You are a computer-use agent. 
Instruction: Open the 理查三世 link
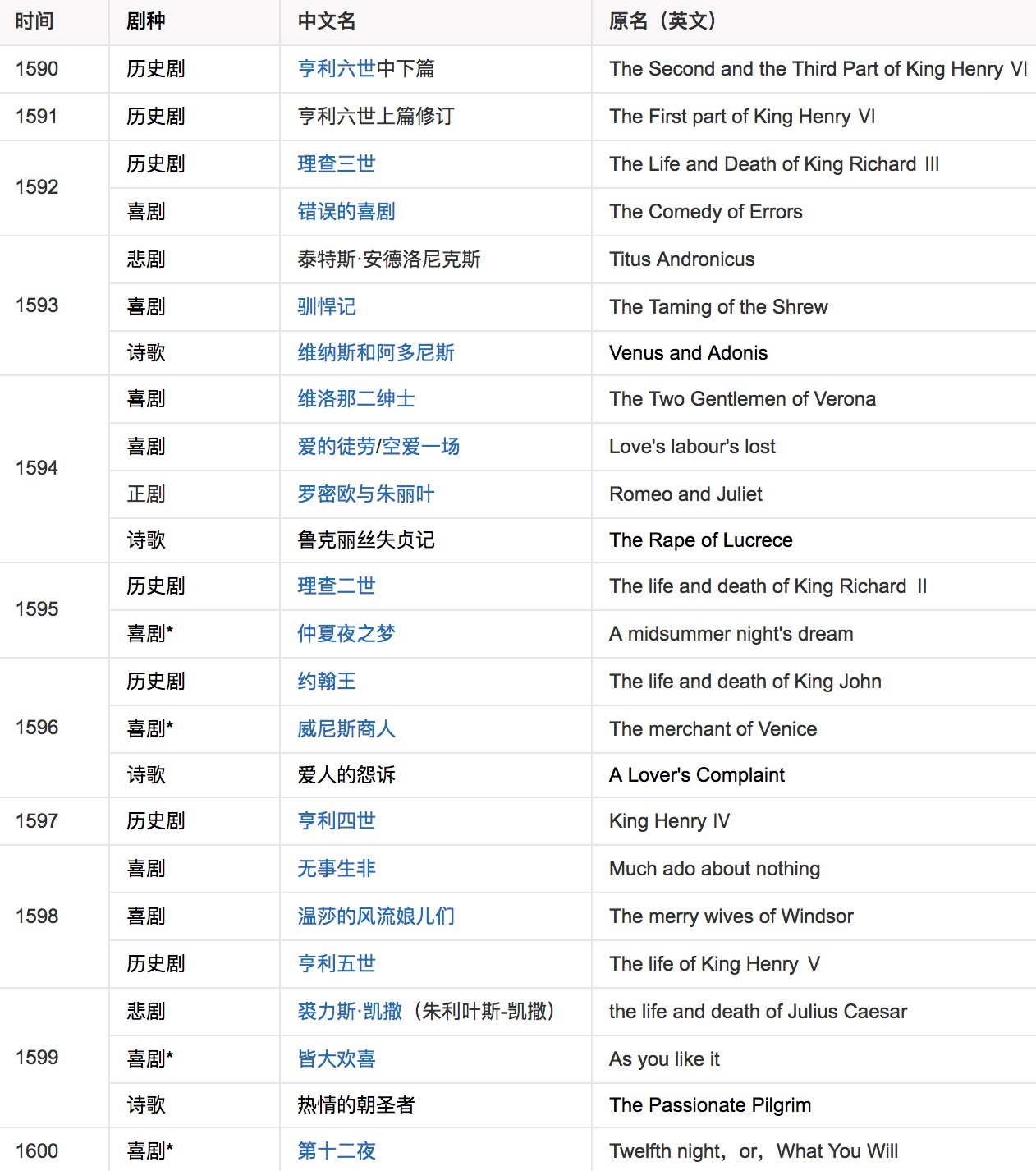point(336,164)
